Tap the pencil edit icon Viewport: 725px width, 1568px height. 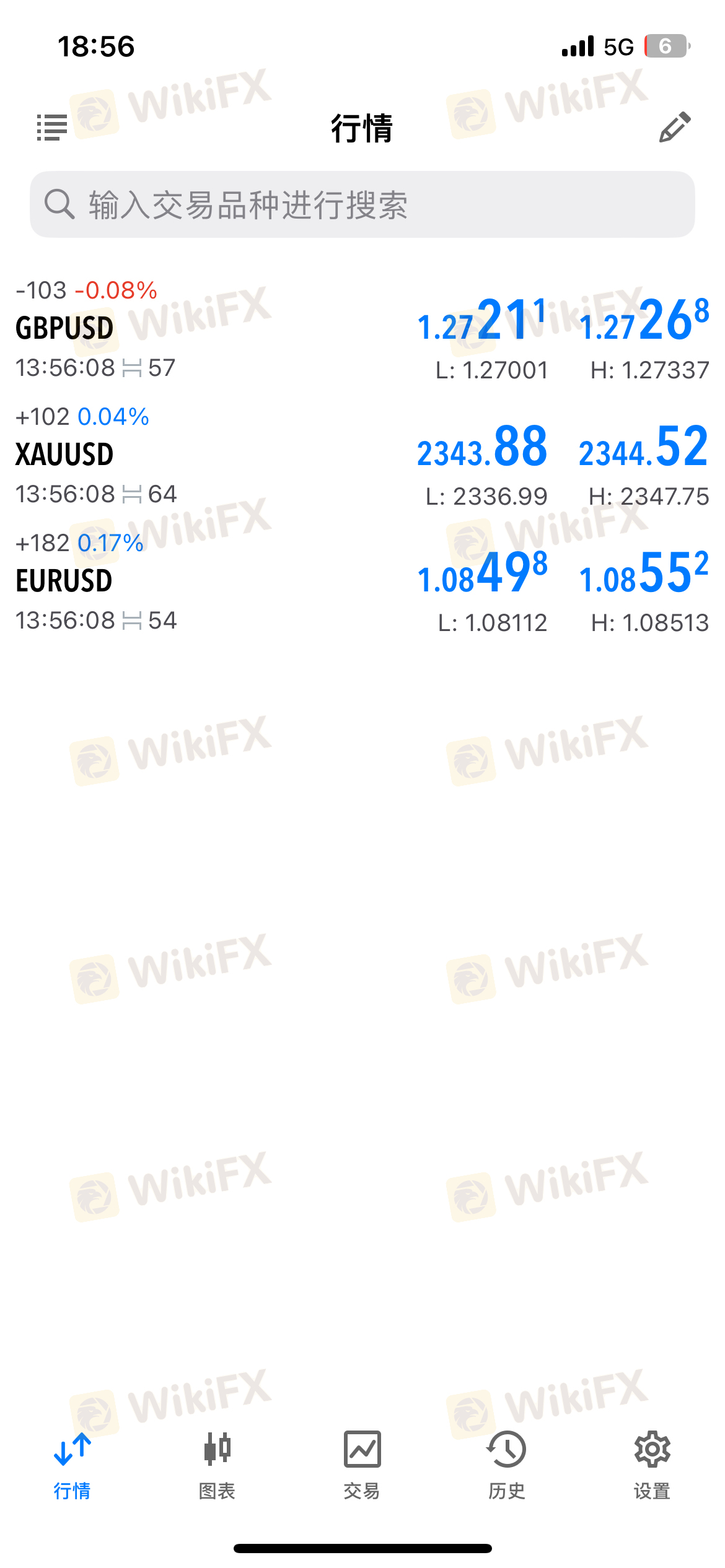click(x=674, y=128)
